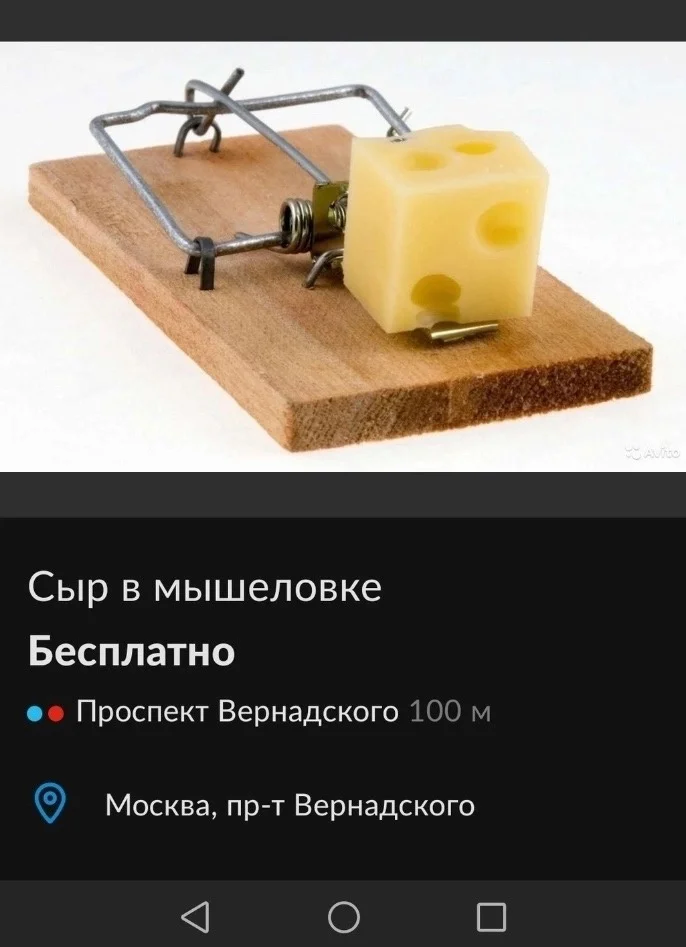Open the mousetrap listing photo
The height and width of the screenshot is (947, 686).
(x=343, y=256)
